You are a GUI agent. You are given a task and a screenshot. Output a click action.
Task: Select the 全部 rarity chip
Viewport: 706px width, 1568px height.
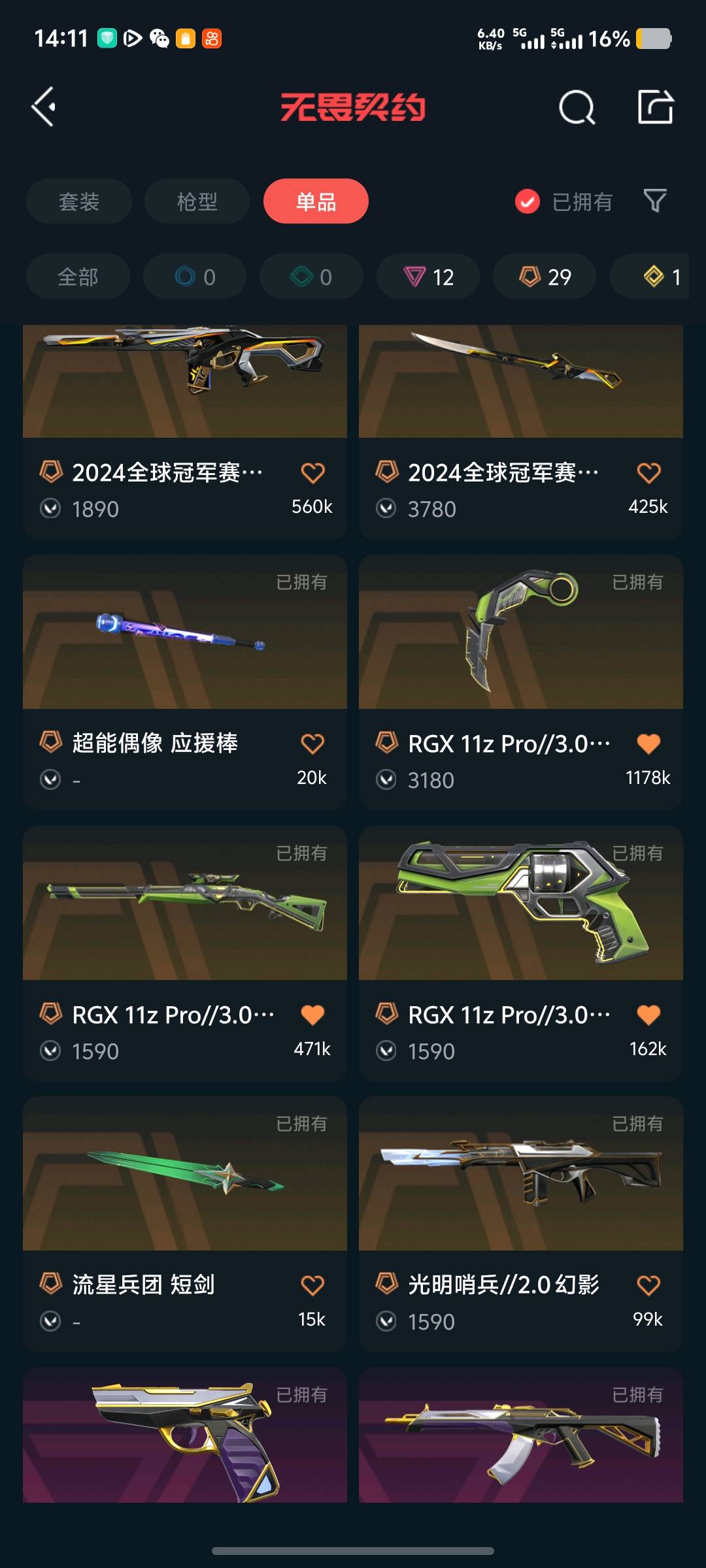point(78,276)
